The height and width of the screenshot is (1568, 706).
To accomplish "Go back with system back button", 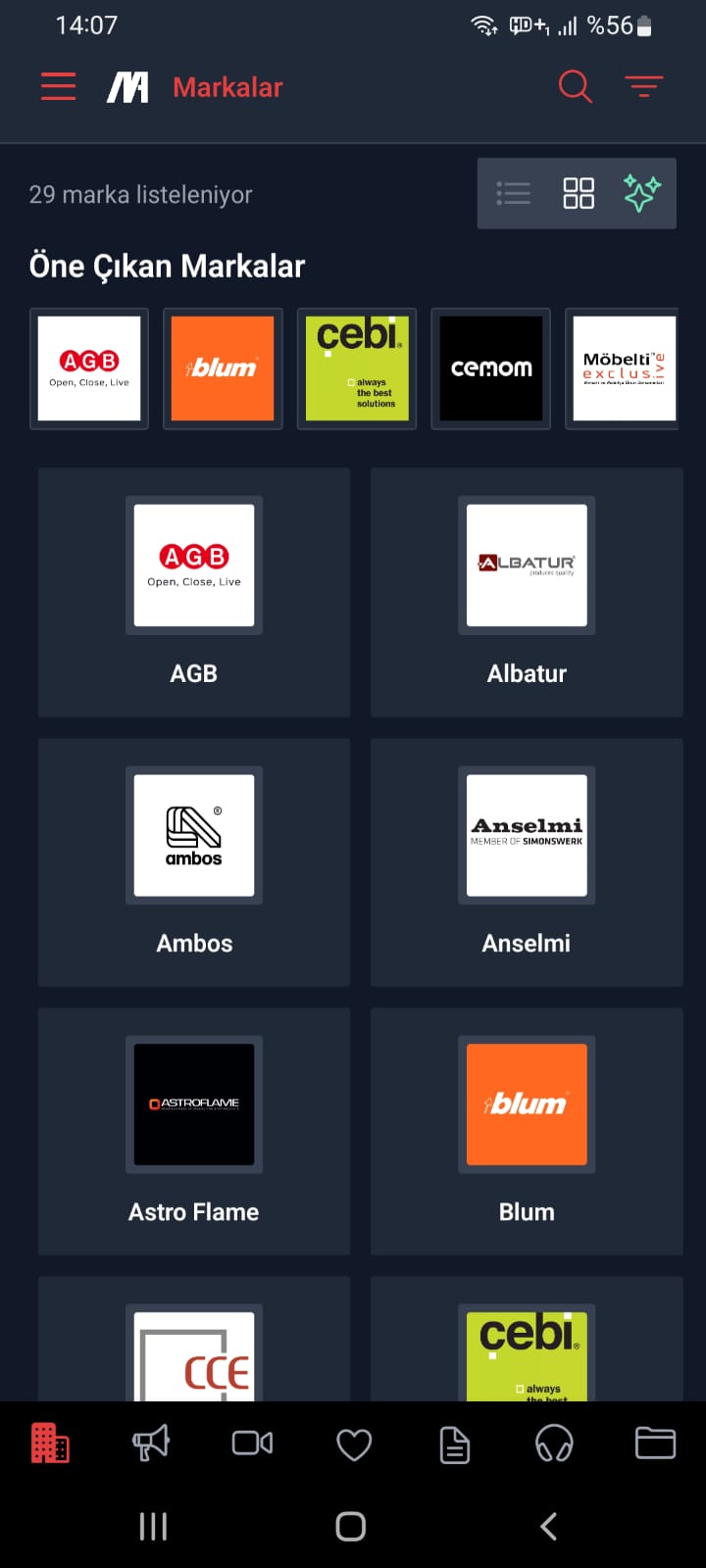I will [x=549, y=1526].
